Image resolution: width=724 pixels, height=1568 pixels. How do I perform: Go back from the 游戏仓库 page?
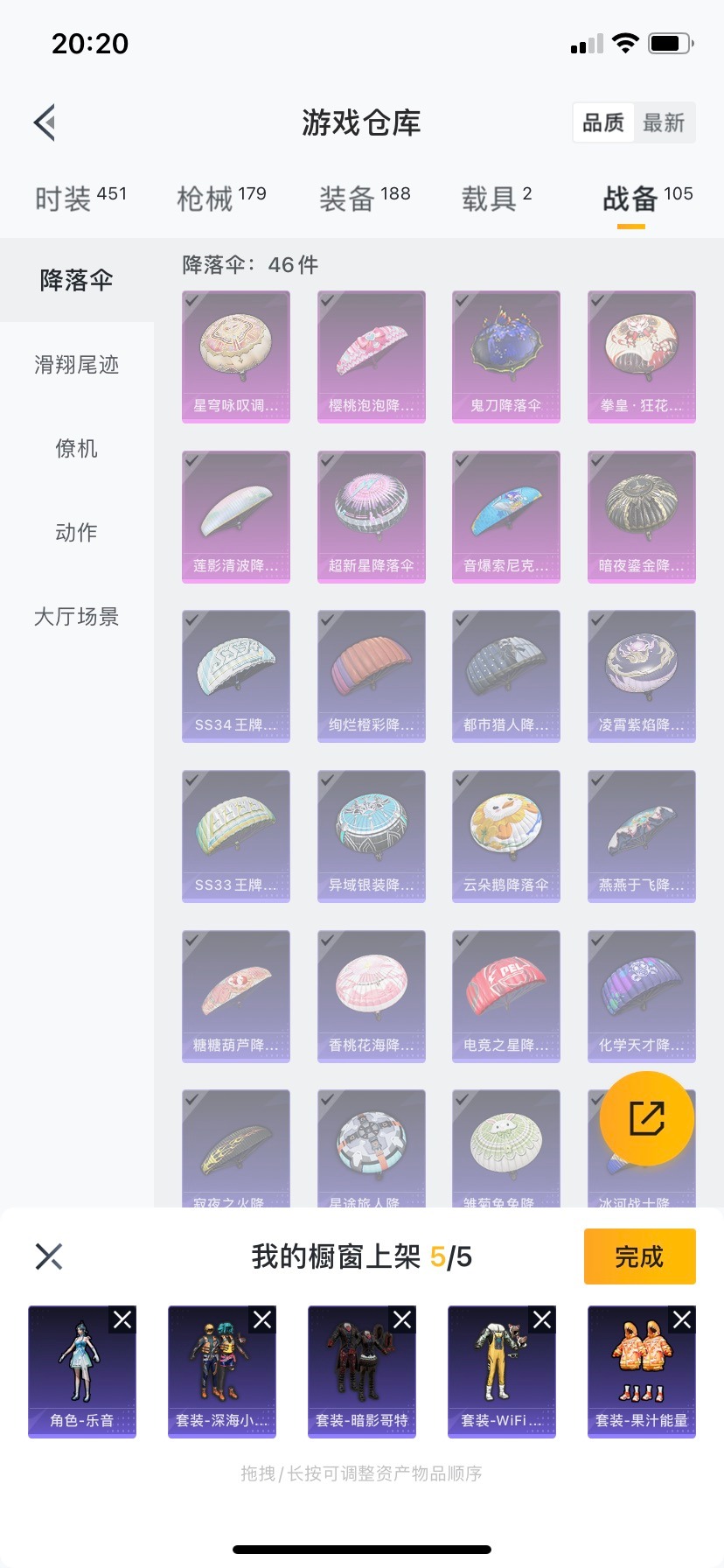coord(45,122)
